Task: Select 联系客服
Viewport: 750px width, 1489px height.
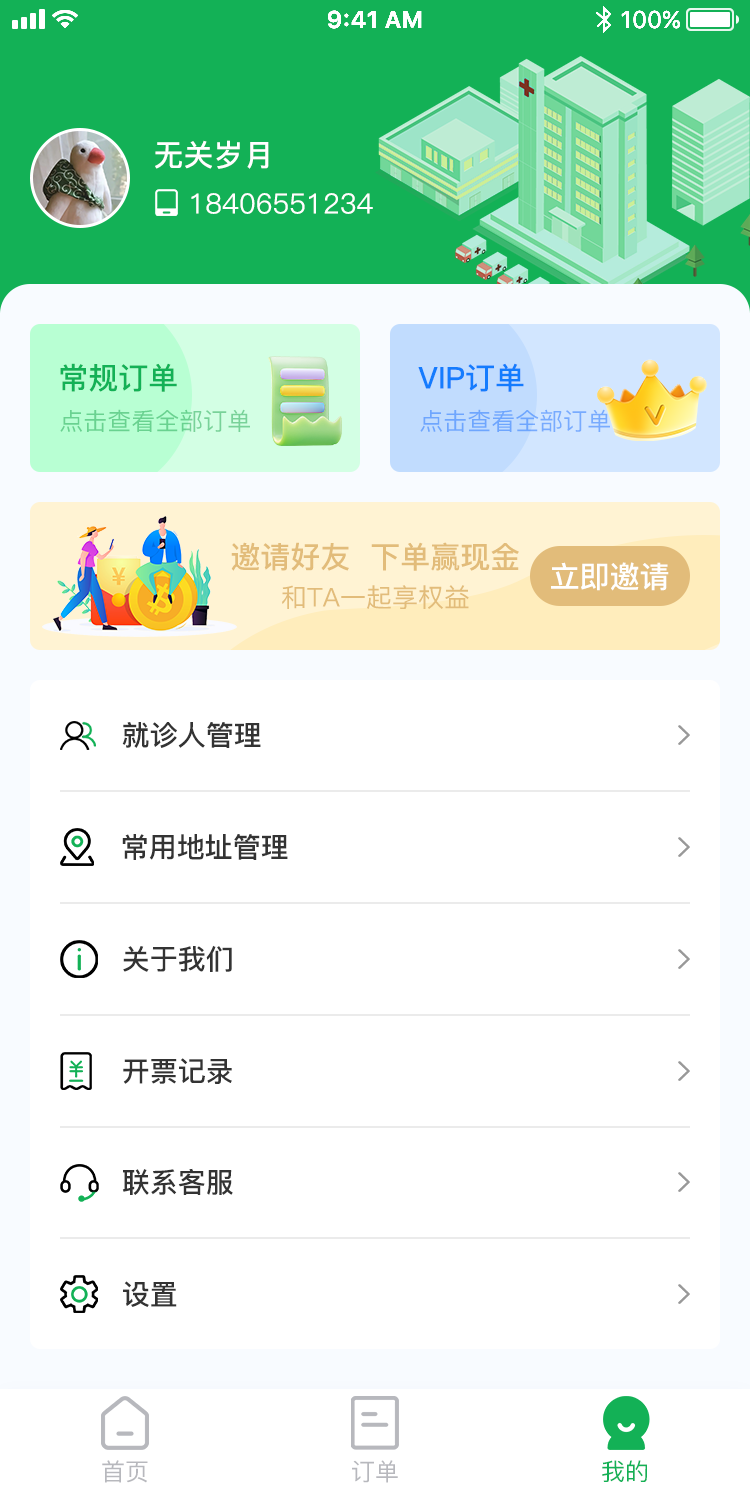Action: pos(375,1183)
